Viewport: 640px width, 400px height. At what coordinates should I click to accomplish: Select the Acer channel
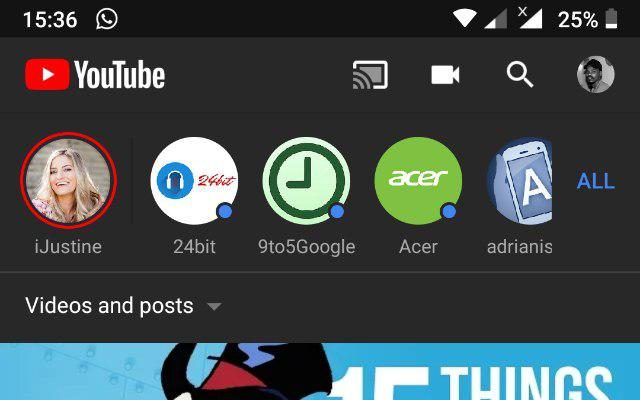click(x=418, y=181)
